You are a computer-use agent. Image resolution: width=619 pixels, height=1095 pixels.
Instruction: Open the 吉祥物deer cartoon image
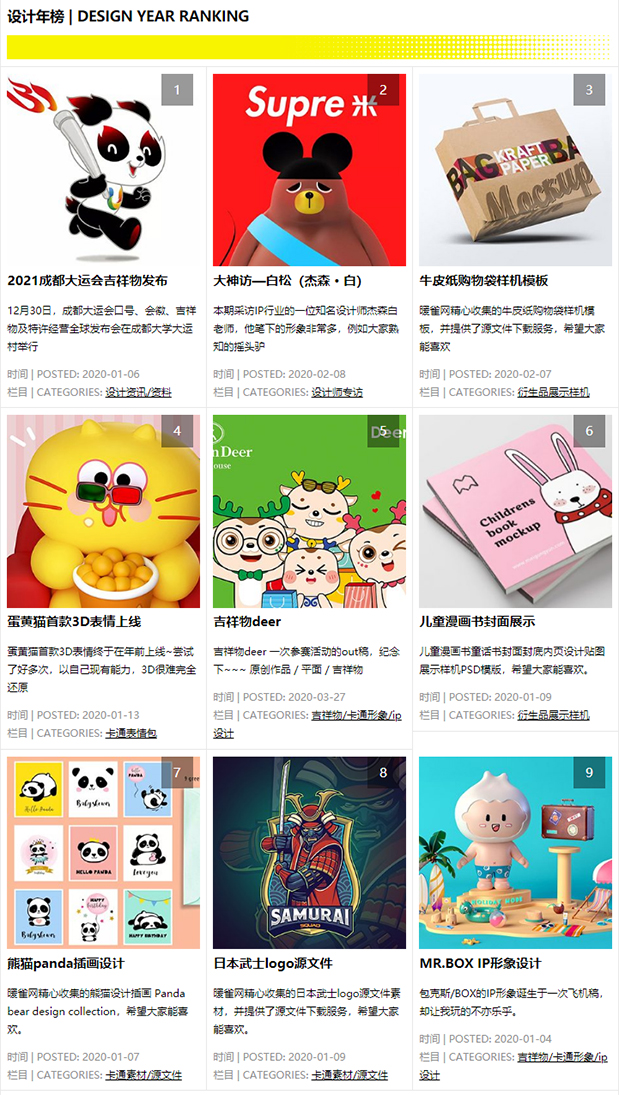(309, 511)
